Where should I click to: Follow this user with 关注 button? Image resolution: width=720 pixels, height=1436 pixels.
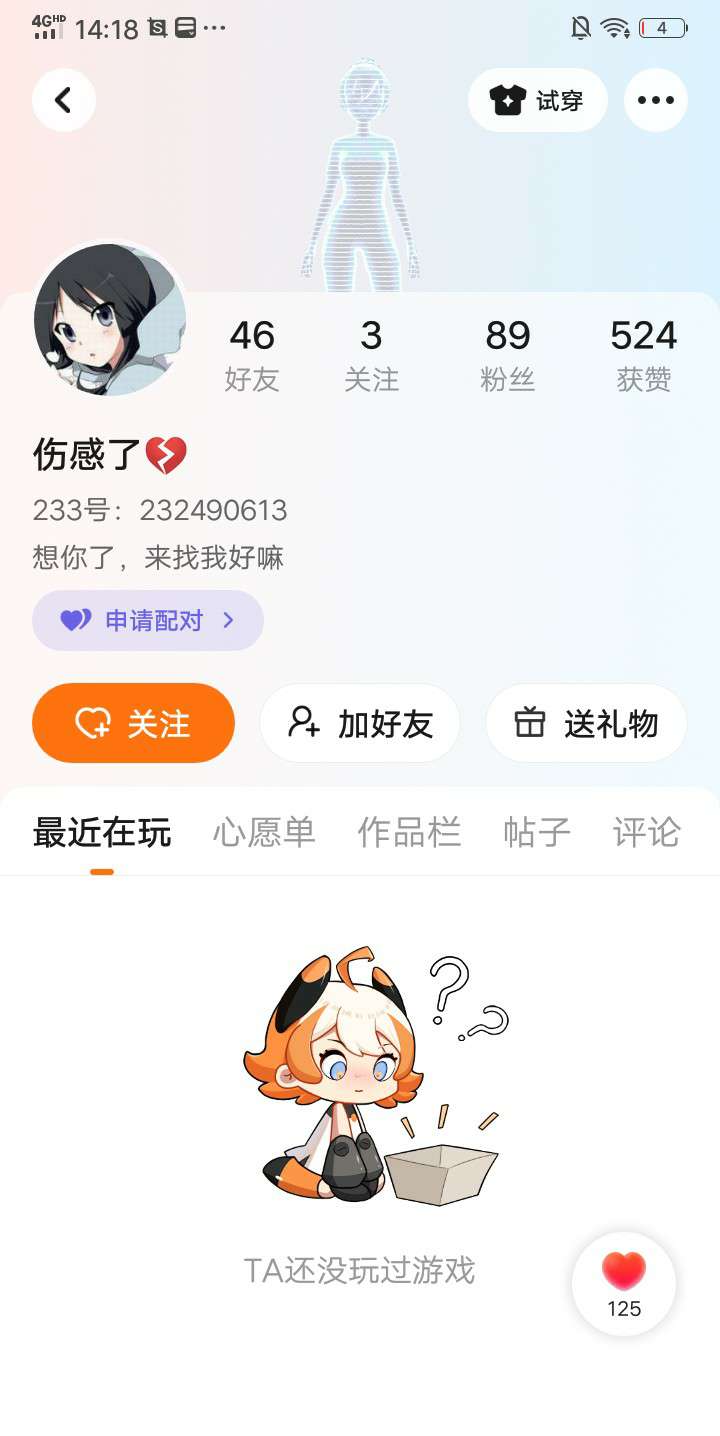133,723
